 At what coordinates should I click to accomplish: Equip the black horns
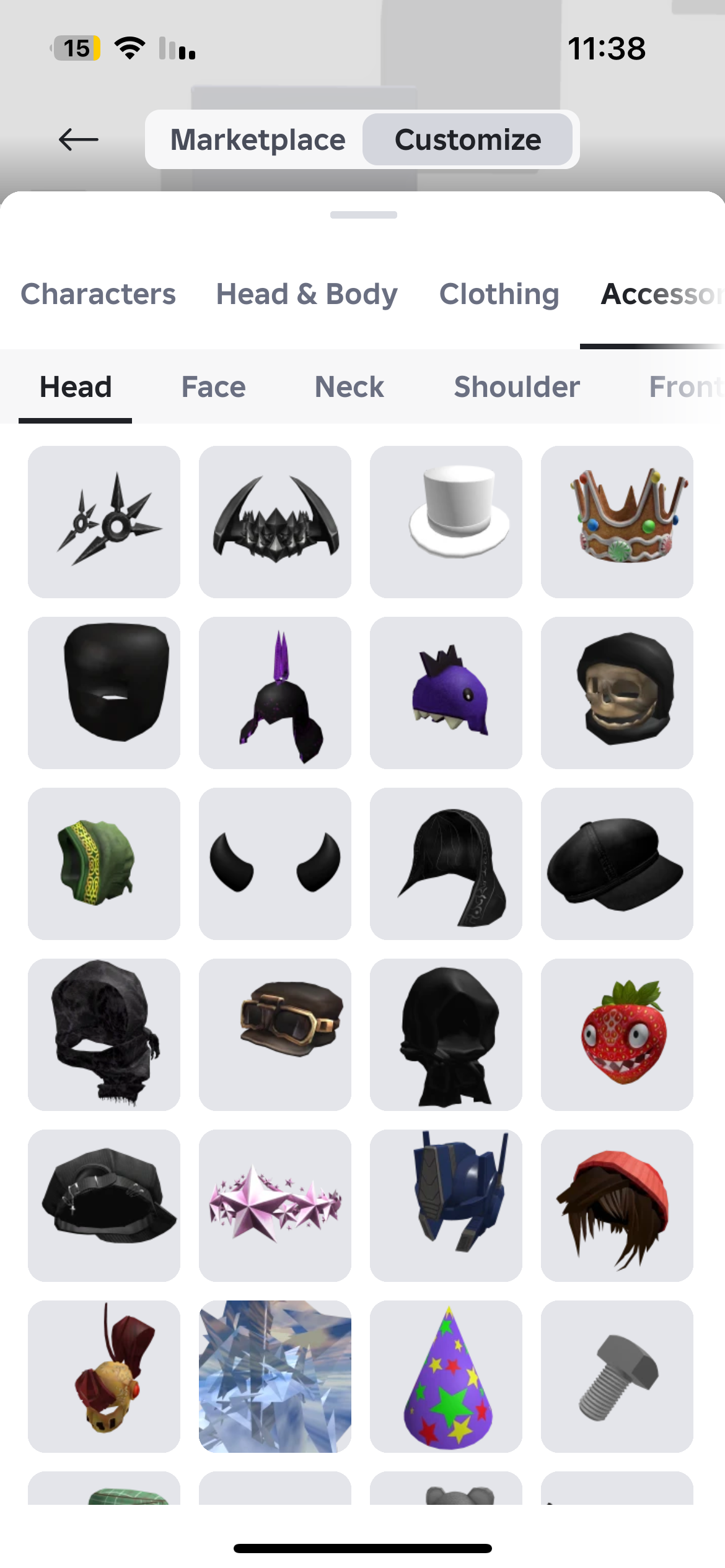pos(275,864)
